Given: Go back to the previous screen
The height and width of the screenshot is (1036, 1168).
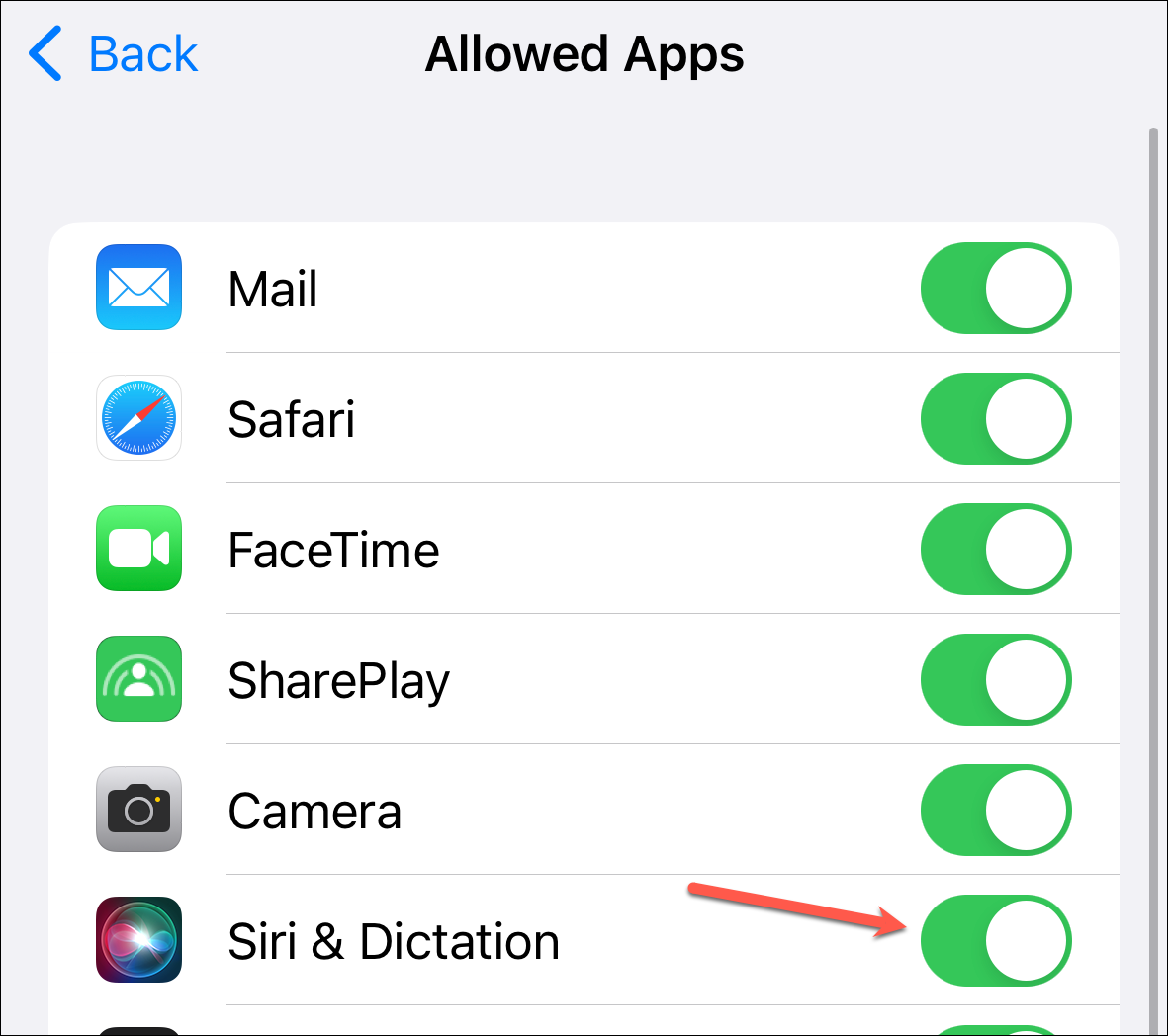Looking at the screenshot, I should pos(113,54).
